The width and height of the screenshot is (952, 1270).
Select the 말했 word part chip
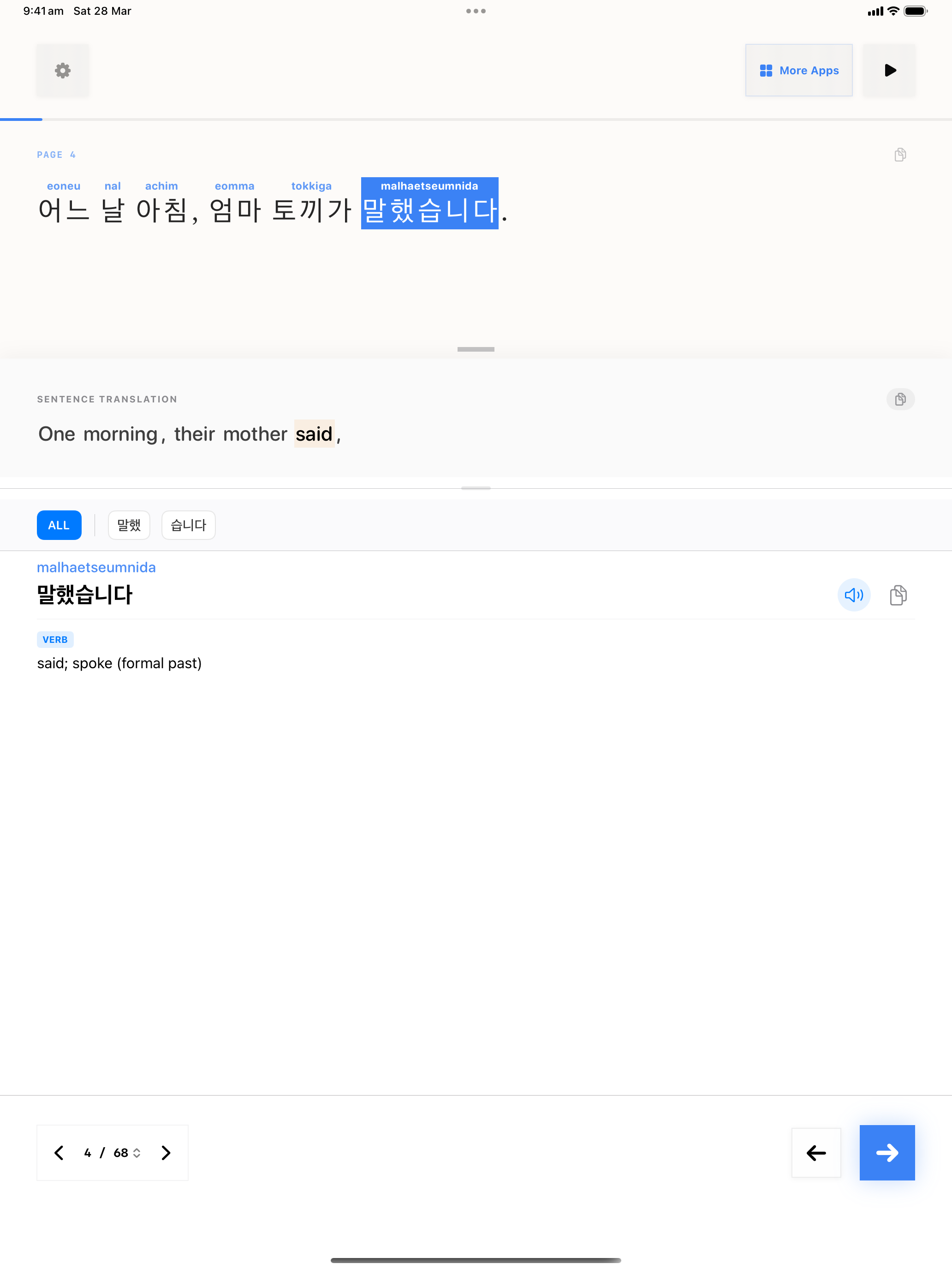click(x=129, y=525)
